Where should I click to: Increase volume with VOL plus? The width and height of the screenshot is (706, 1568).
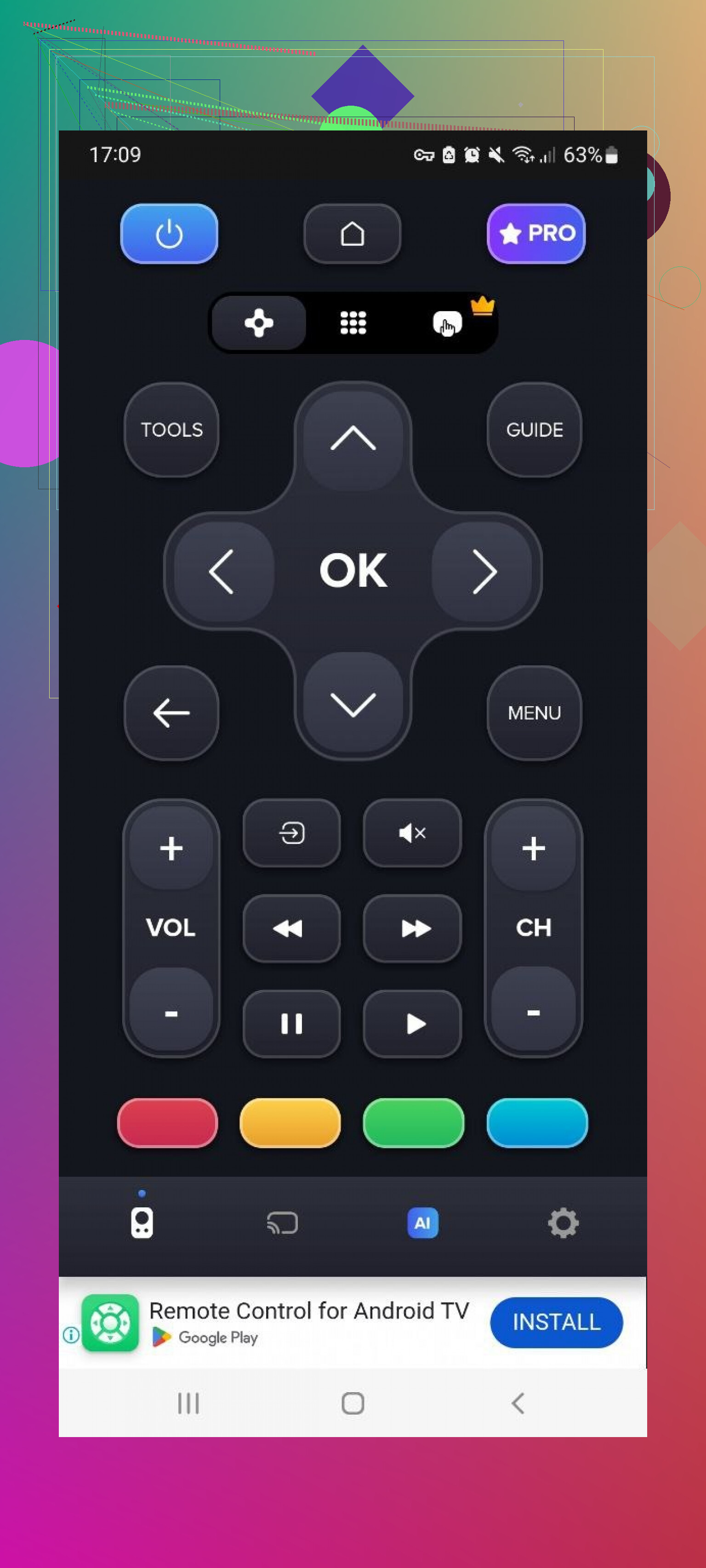(171, 849)
